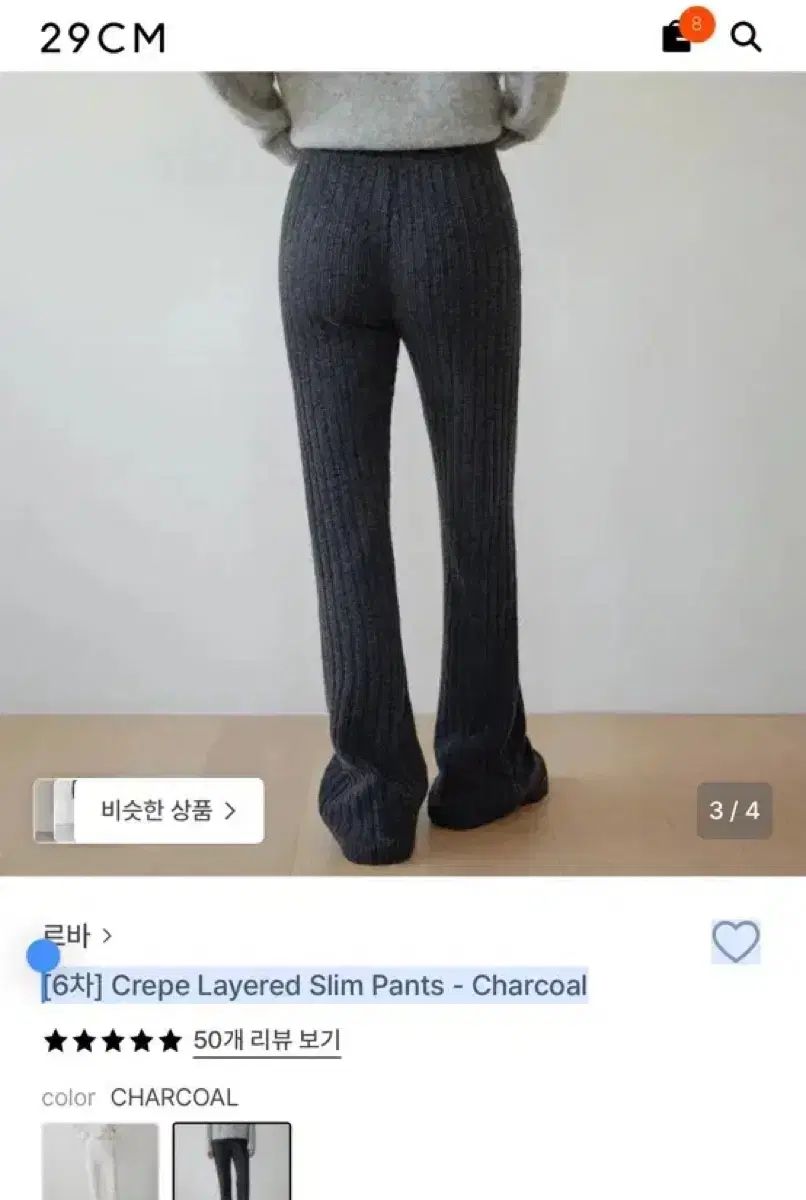Viewport: 806px width, 1200px height.
Task: Select the product title [6차] Crepe Layered Slim Pants
Action: (314, 987)
